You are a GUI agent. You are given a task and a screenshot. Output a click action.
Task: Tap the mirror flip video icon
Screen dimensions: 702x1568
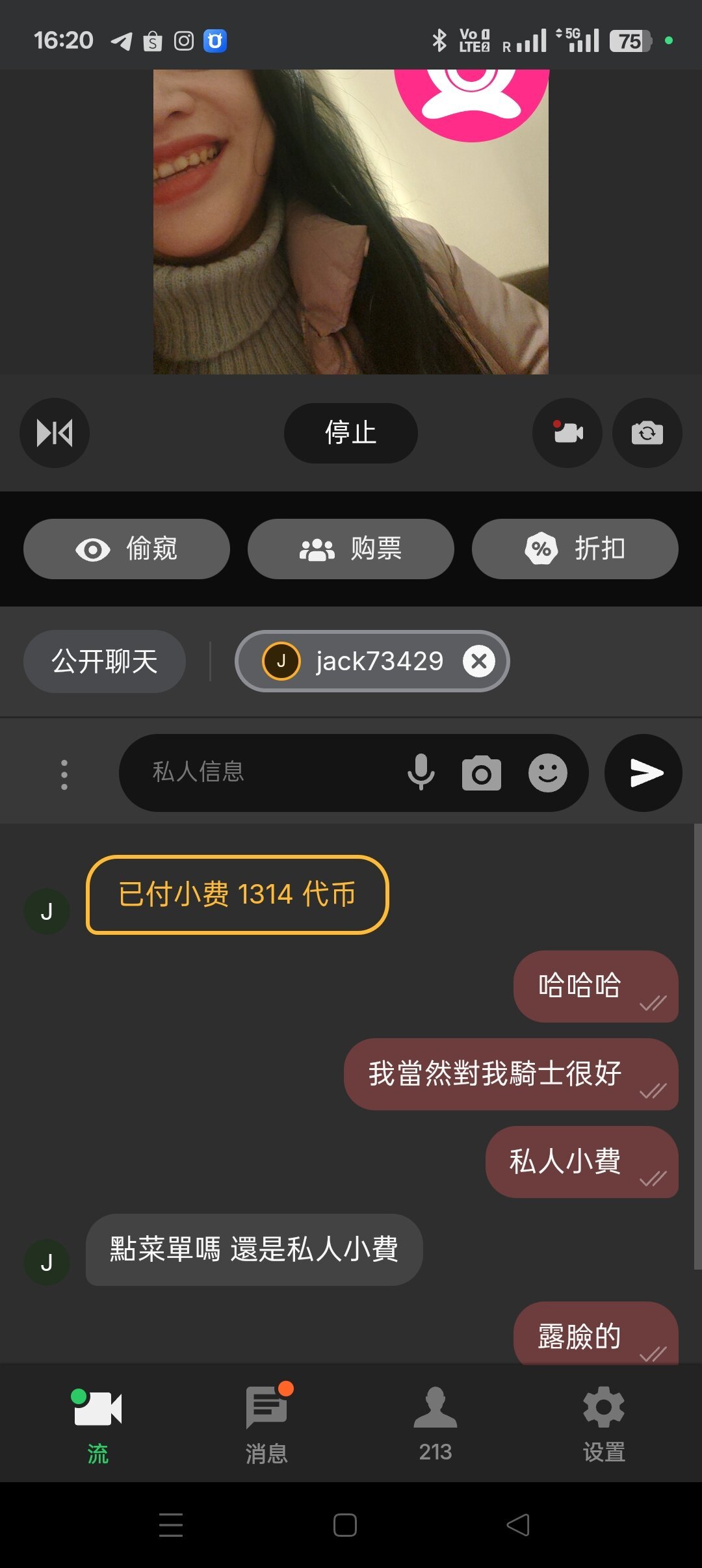point(55,433)
